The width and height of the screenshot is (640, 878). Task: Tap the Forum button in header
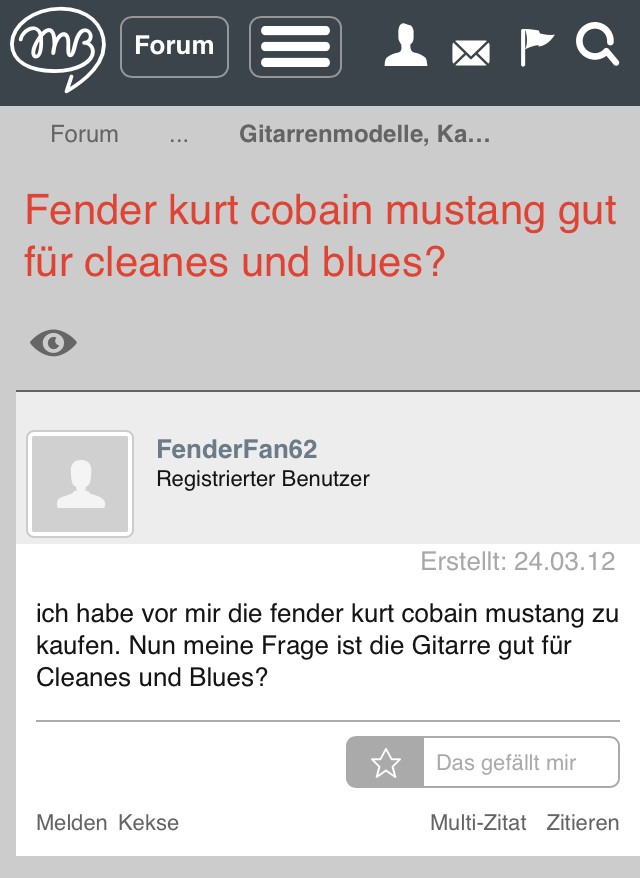[174, 47]
